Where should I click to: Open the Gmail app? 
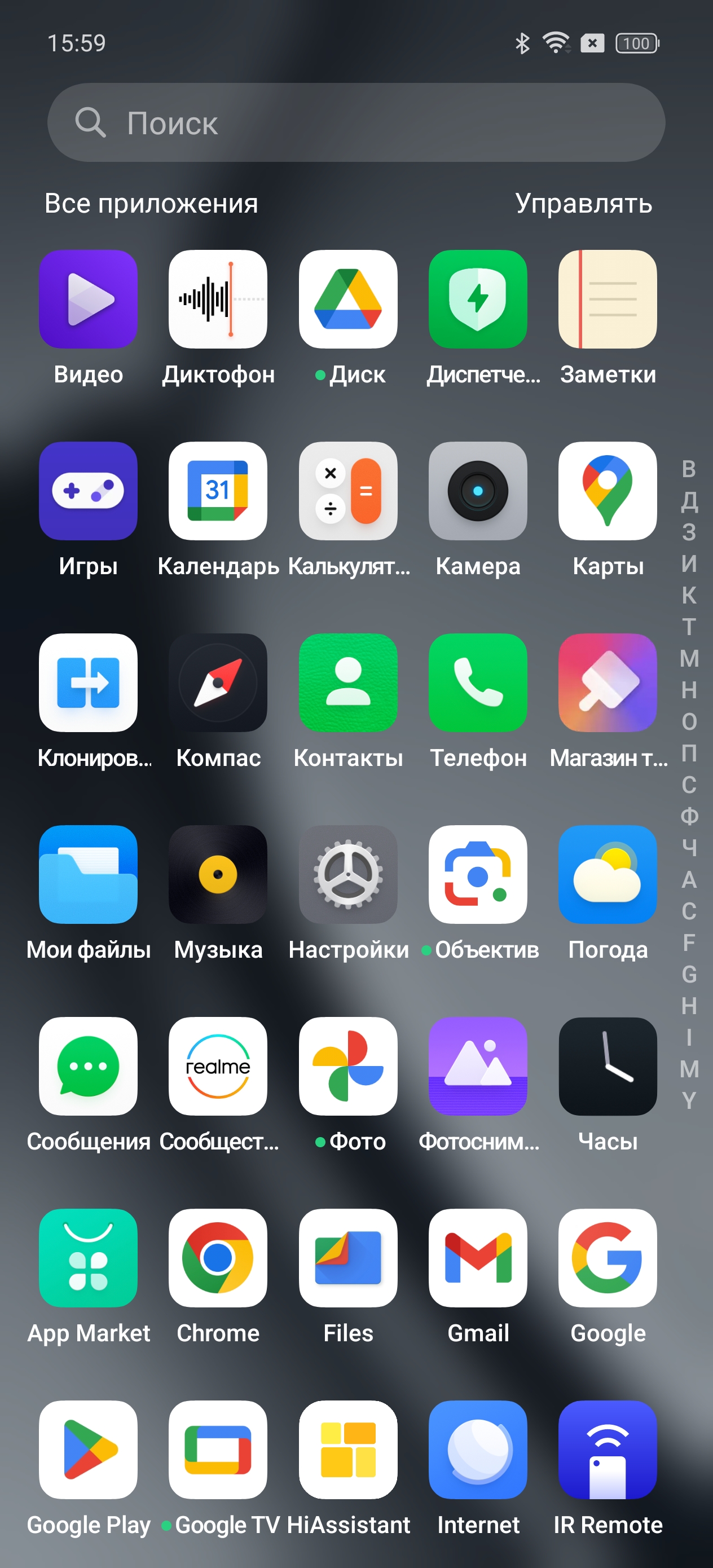(477, 1258)
